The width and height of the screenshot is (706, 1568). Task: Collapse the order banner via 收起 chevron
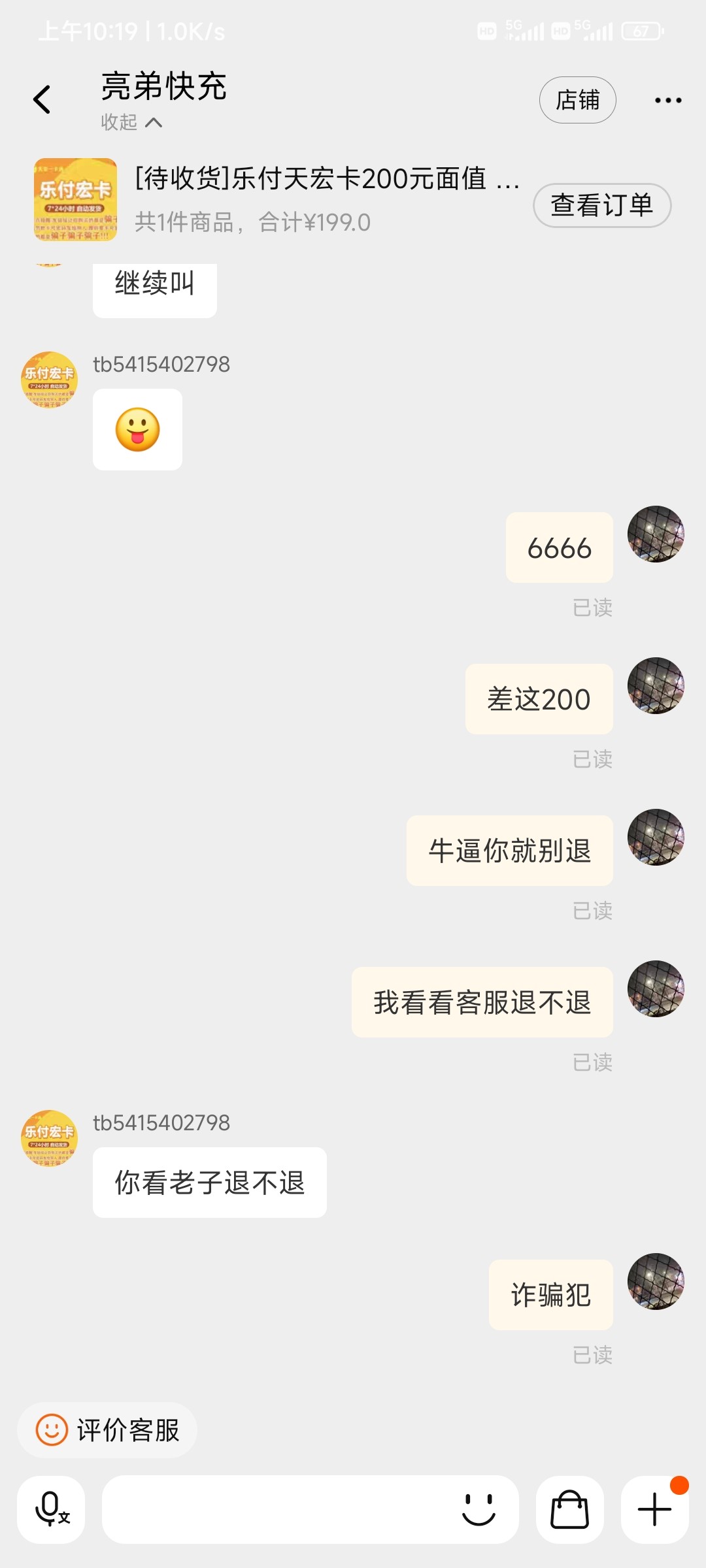click(129, 123)
